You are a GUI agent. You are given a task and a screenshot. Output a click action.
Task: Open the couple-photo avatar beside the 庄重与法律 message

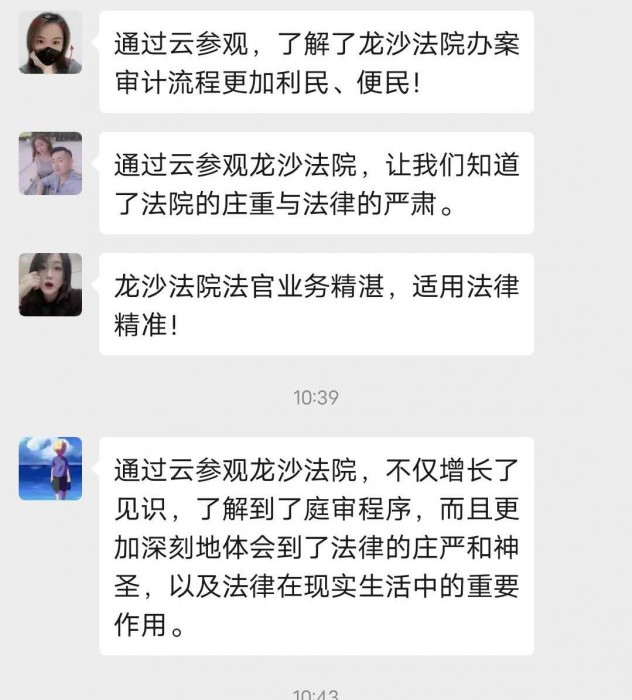click(50, 163)
